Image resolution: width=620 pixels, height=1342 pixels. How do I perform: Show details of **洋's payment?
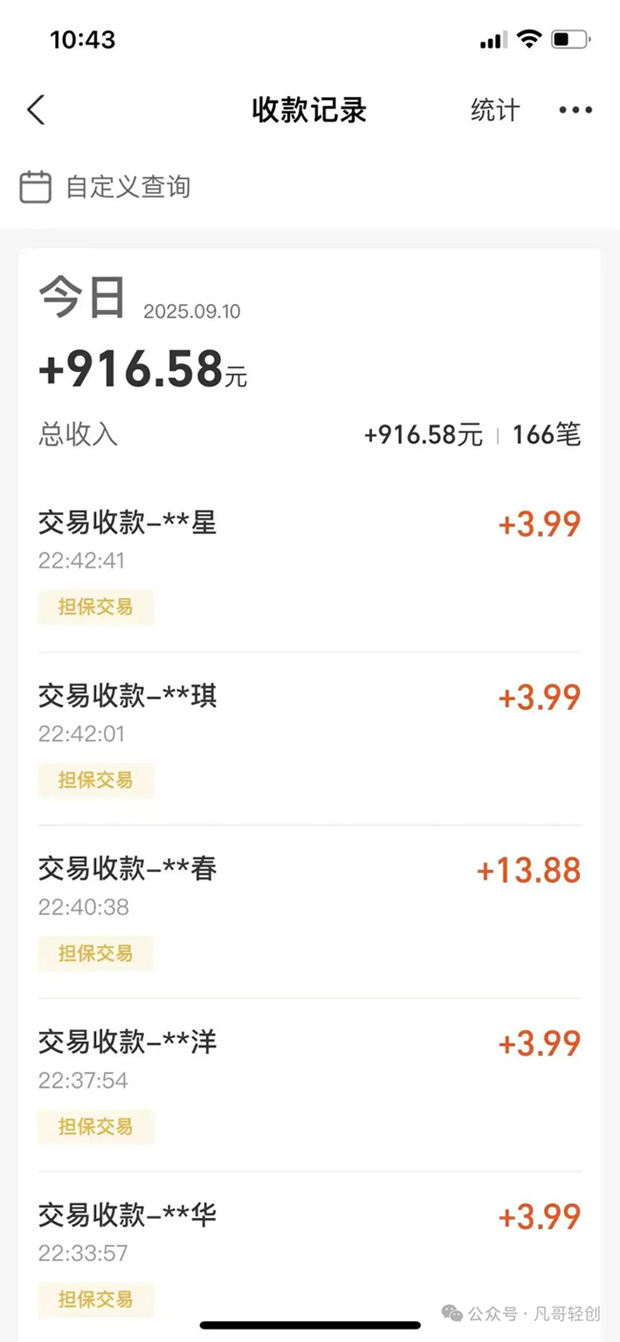coord(309,1083)
